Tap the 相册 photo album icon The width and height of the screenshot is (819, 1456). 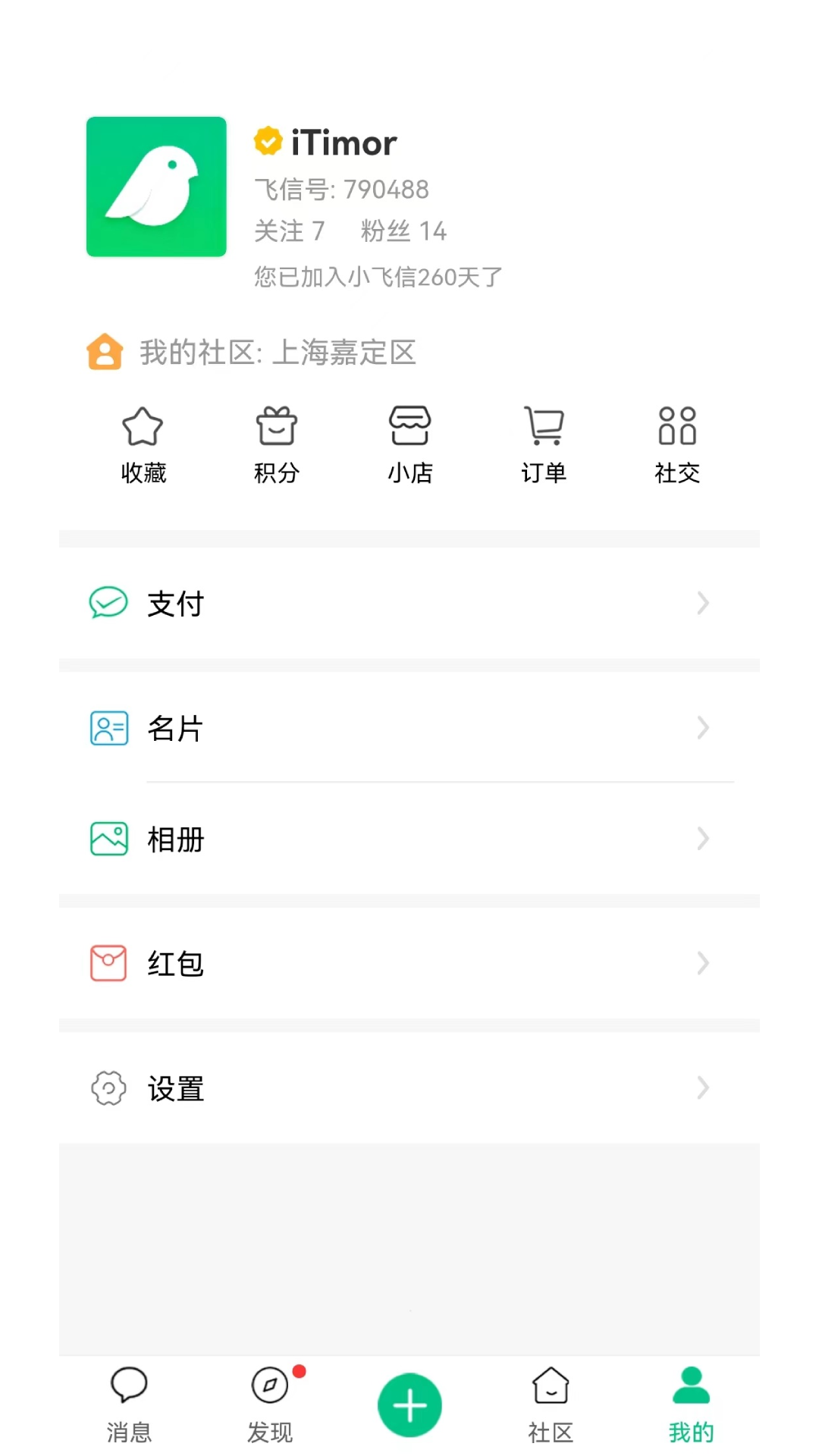click(108, 839)
